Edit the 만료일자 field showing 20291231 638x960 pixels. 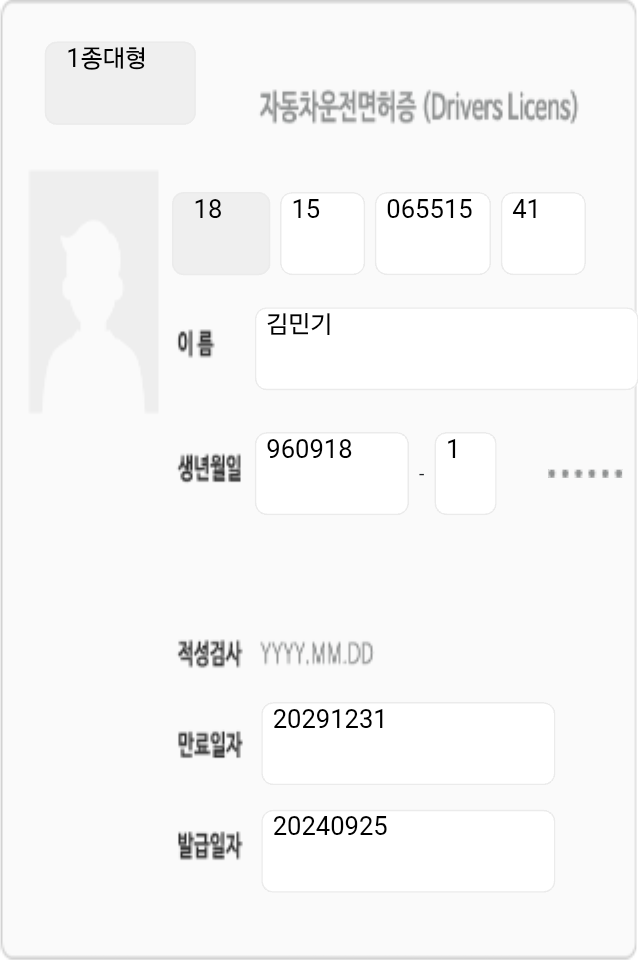click(408, 743)
